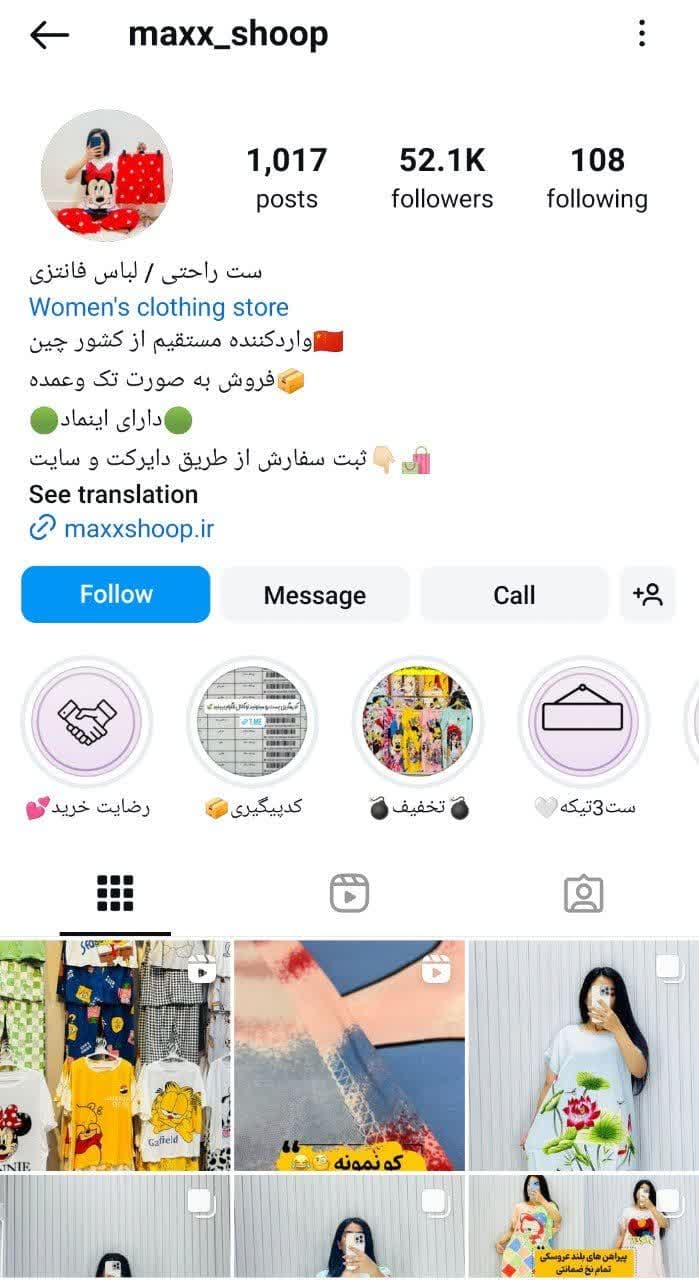699x1280 pixels.
Task: Go back using the arrow icon
Action: (x=49, y=35)
